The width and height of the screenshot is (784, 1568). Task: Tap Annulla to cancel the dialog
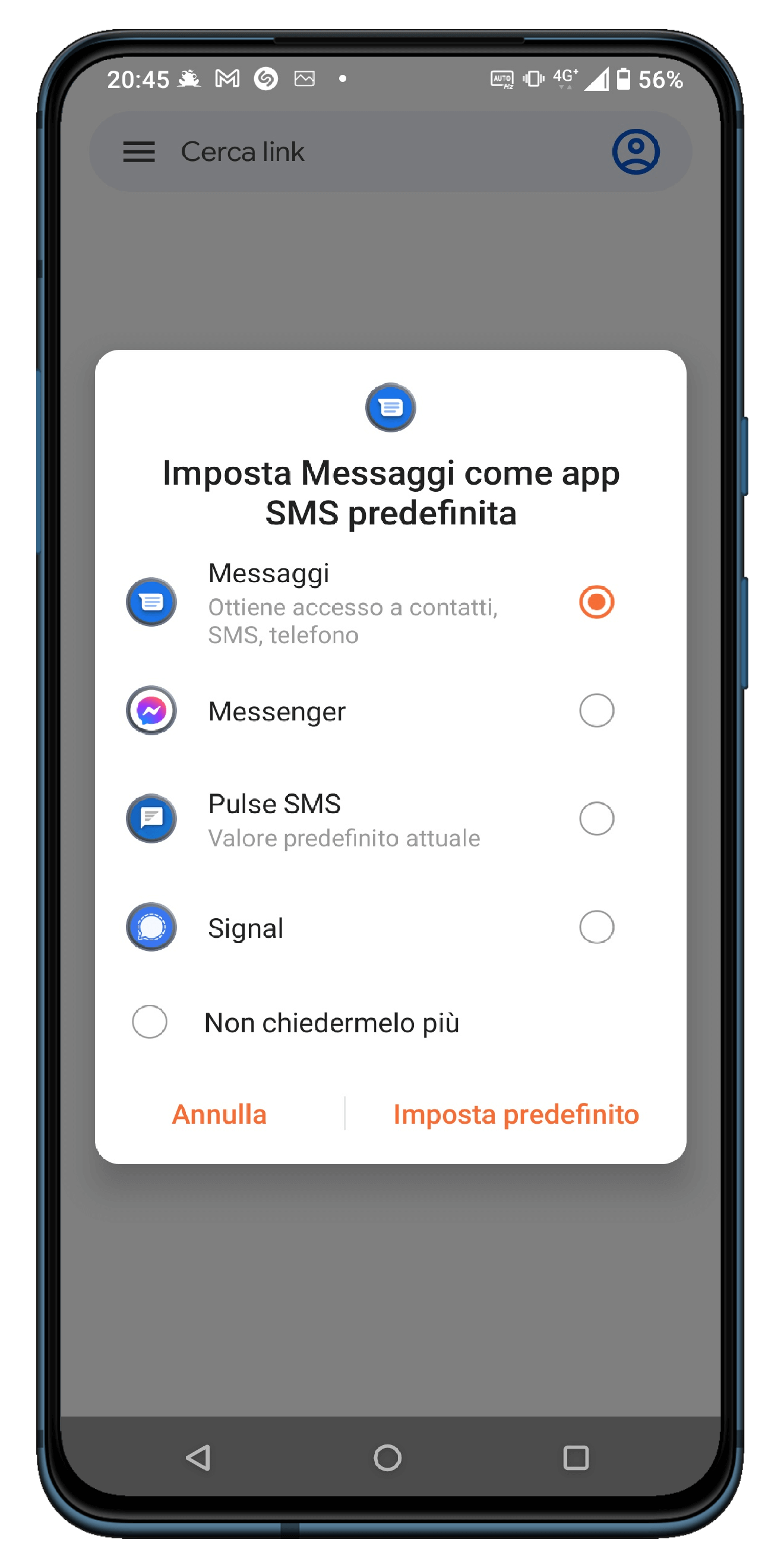tap(219, 1114)
